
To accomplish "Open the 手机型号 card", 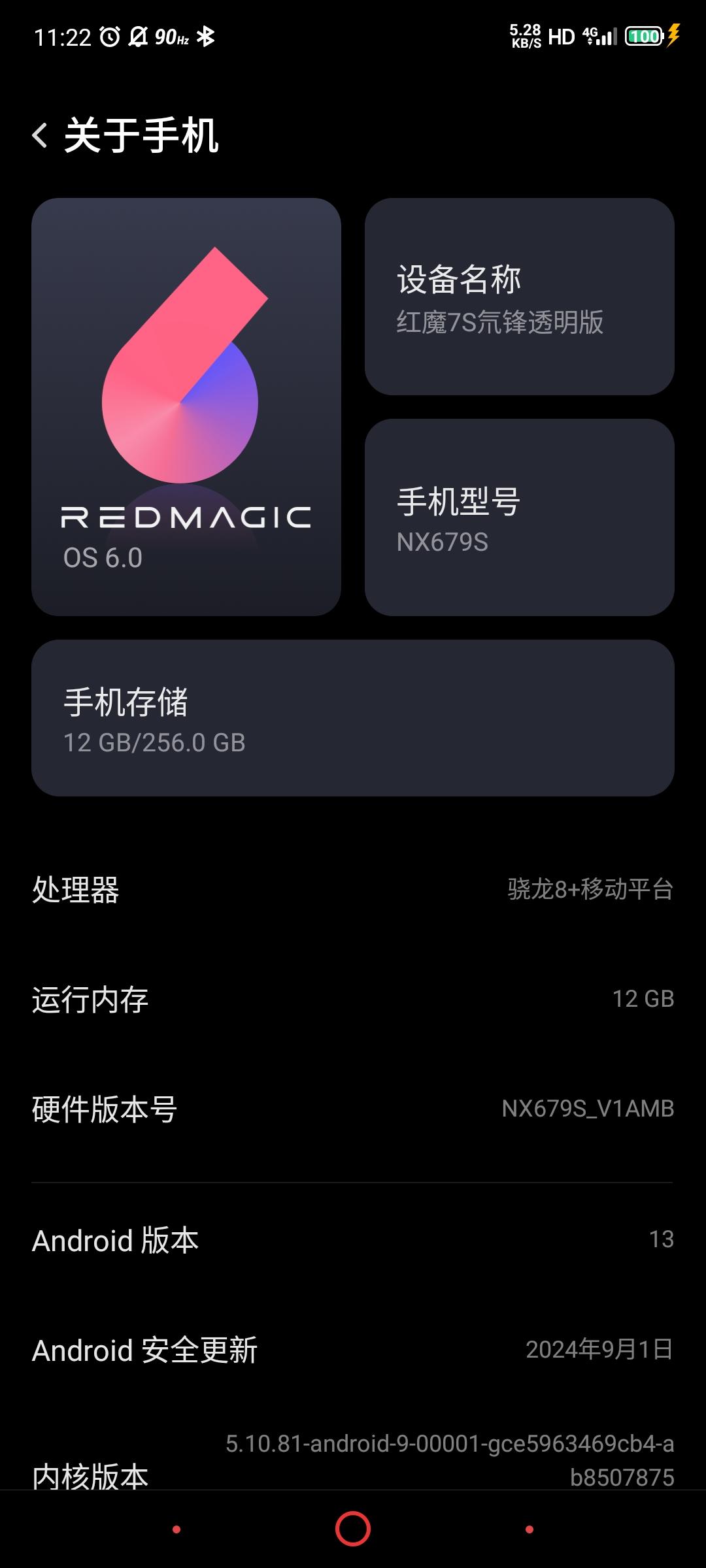I will click(x=519, y=517).
